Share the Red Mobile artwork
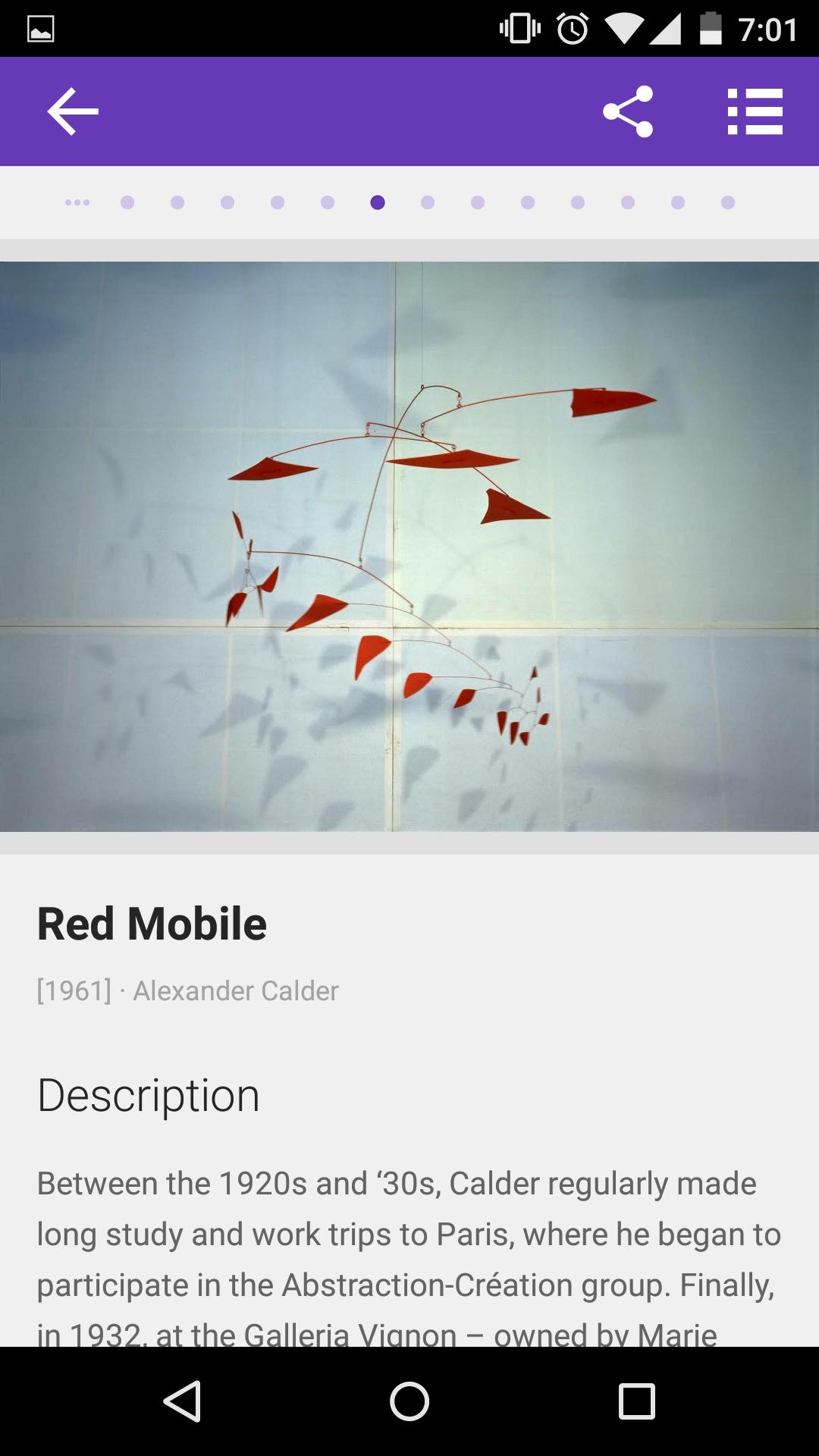 [628, 111]
